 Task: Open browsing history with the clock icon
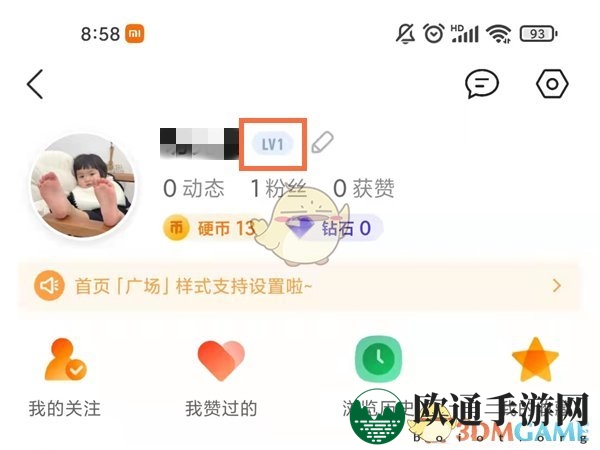(378, 362)
